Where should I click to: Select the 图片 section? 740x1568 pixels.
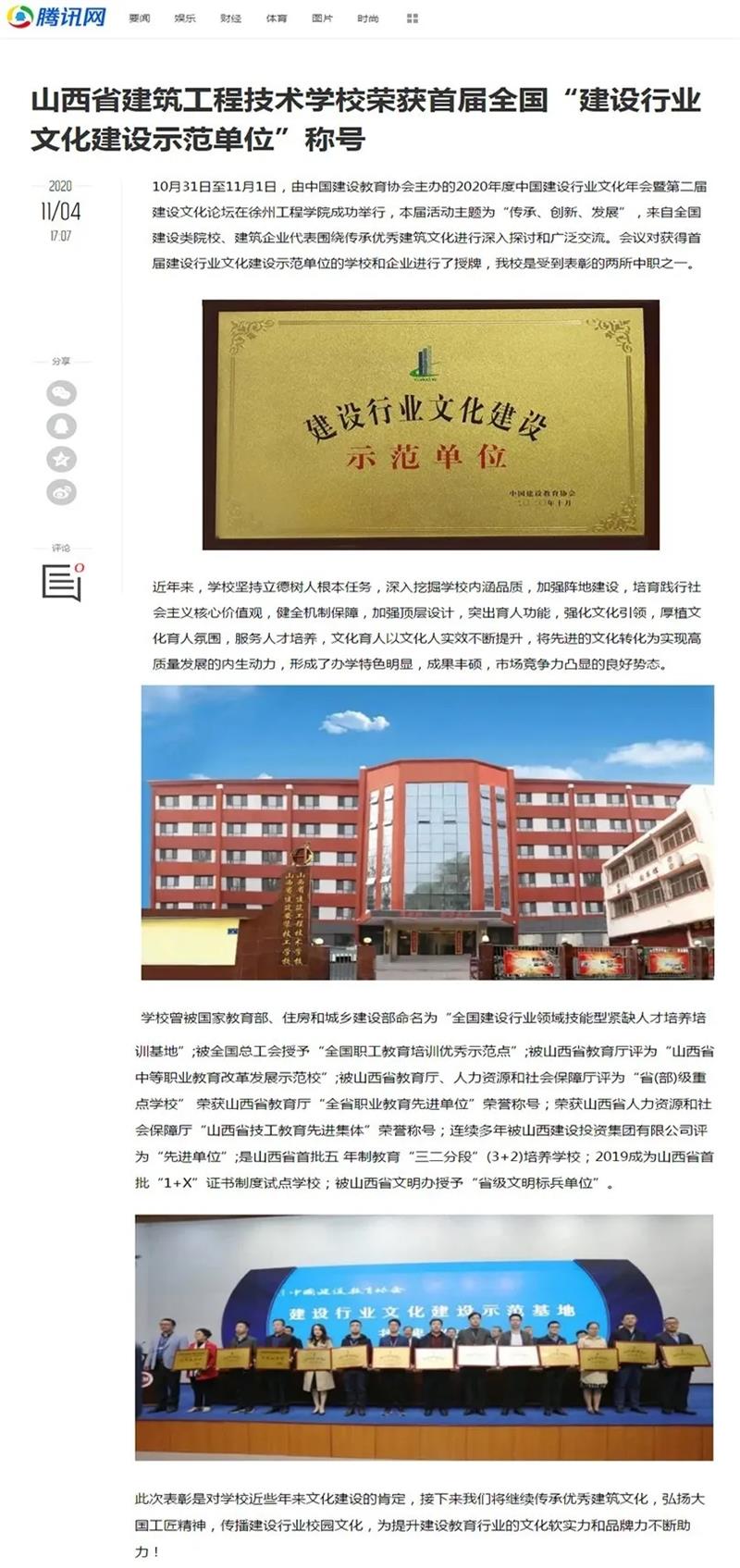[x=321, y=19]
